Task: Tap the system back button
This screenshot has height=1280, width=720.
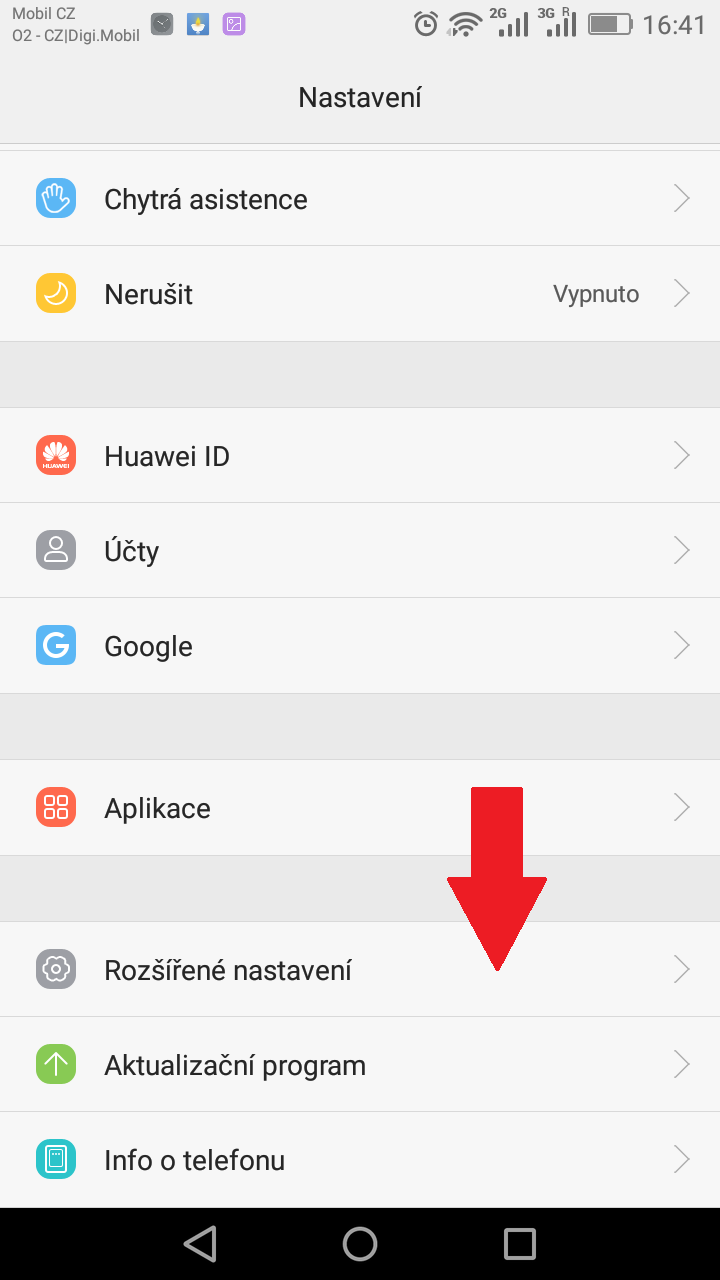Action: [x=200, y=1244]
